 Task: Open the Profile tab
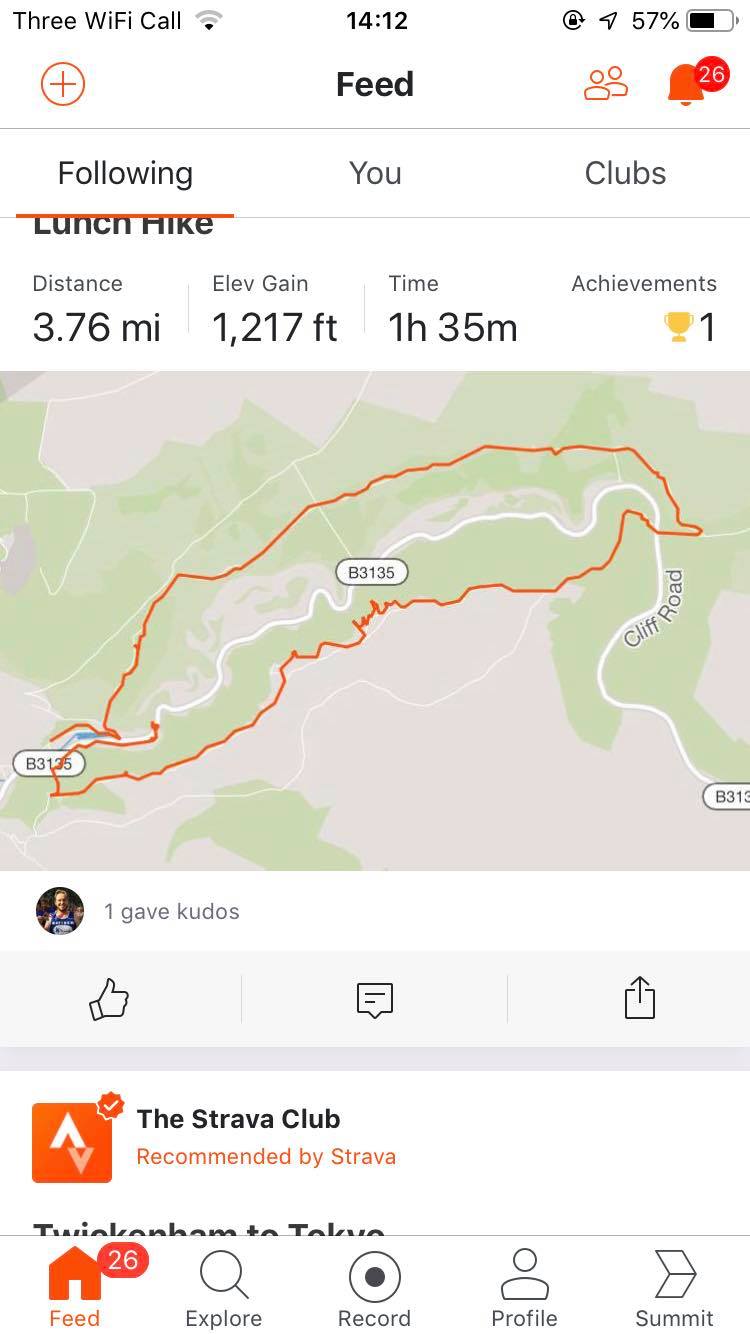(524, 1289)
